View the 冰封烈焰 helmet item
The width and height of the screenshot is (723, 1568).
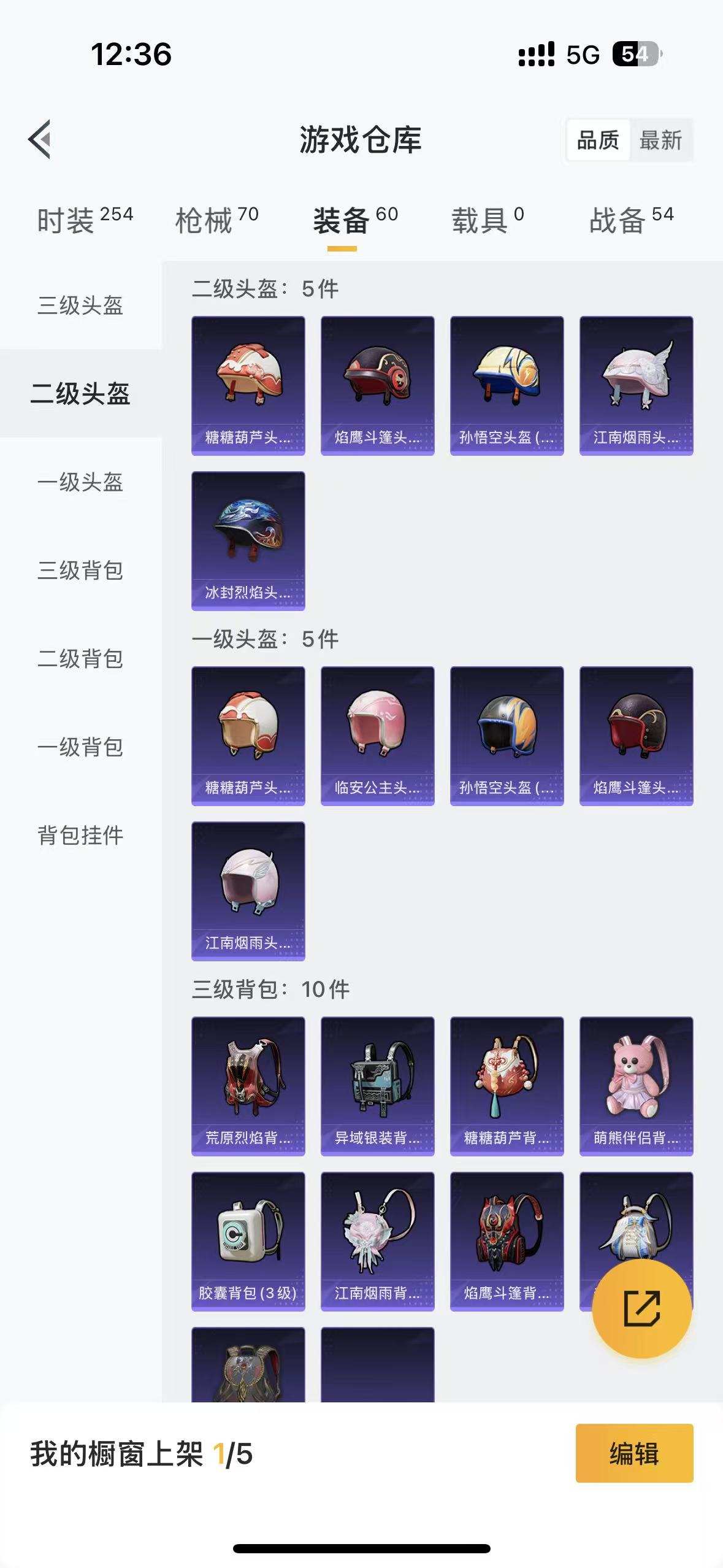point(248,542)
